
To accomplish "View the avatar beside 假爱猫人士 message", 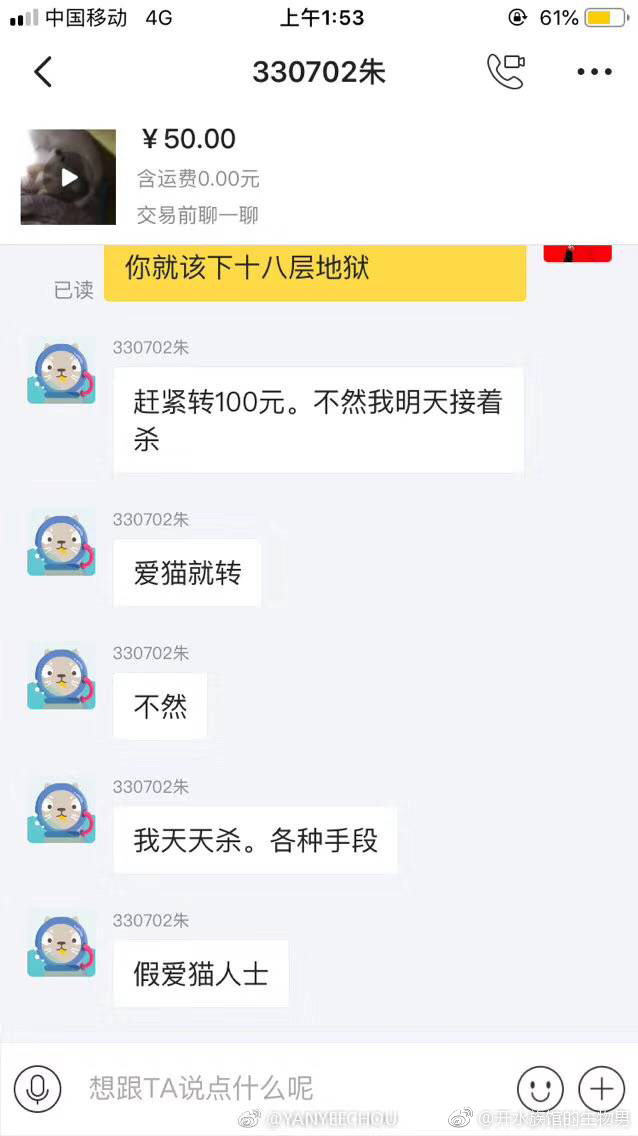I will (x=61, y=942).
